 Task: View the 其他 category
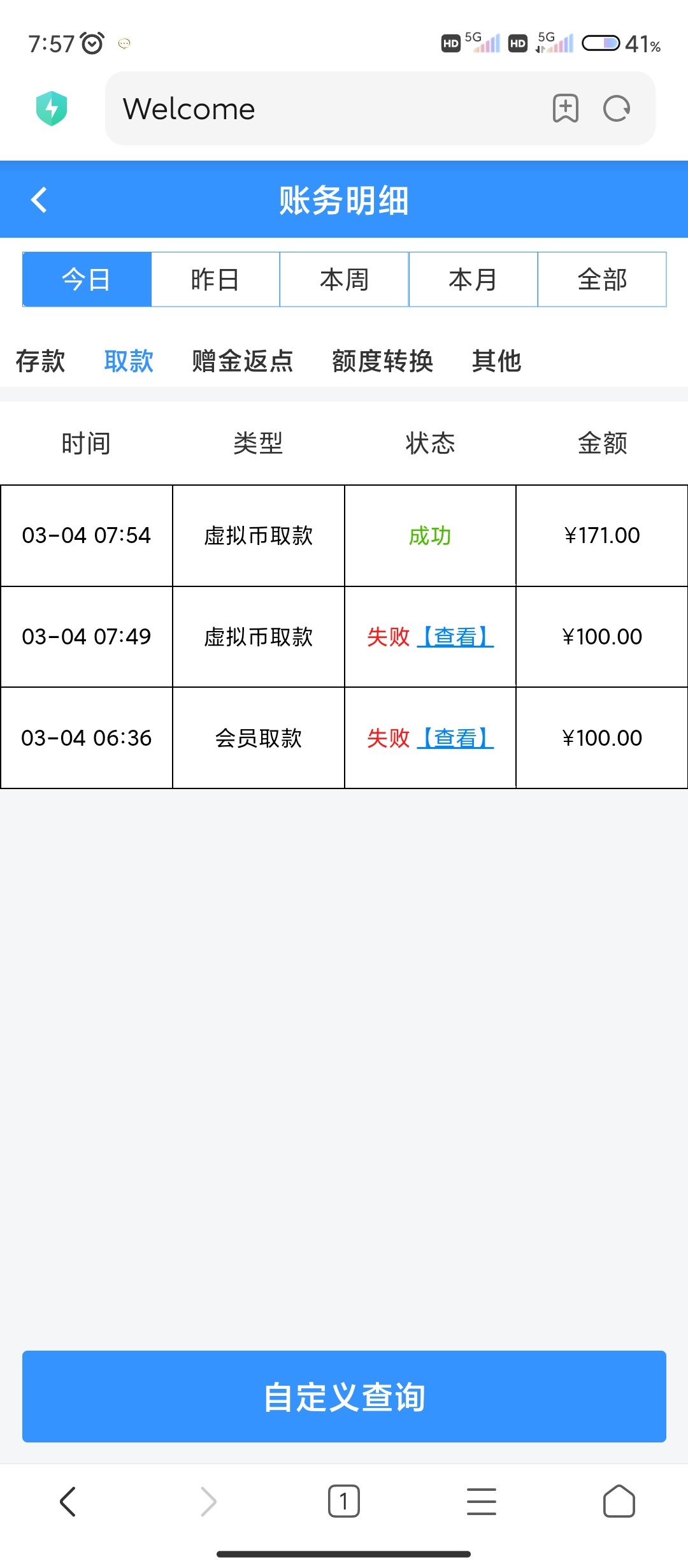coord(496,361)
